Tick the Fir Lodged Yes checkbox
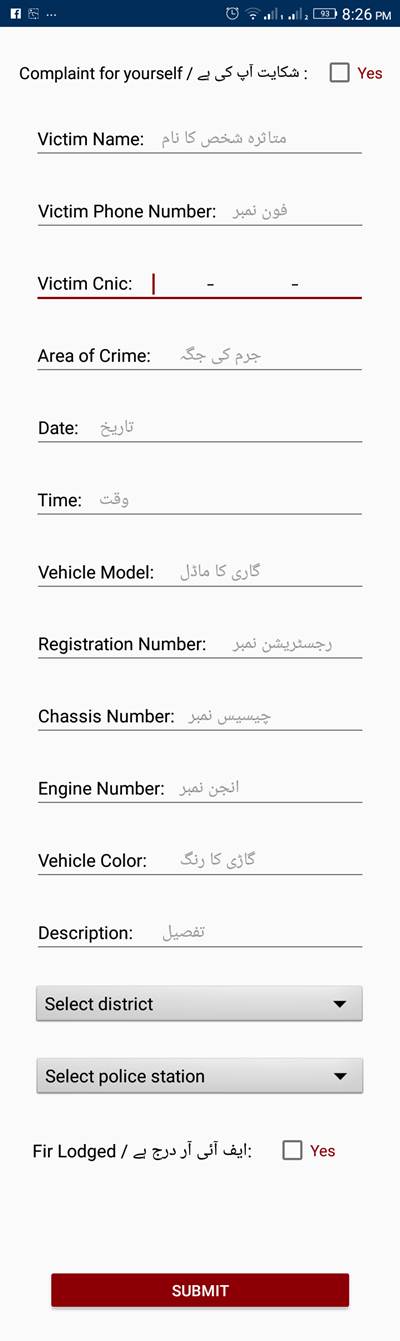The image size is (400, 1341). (292, 1150)
